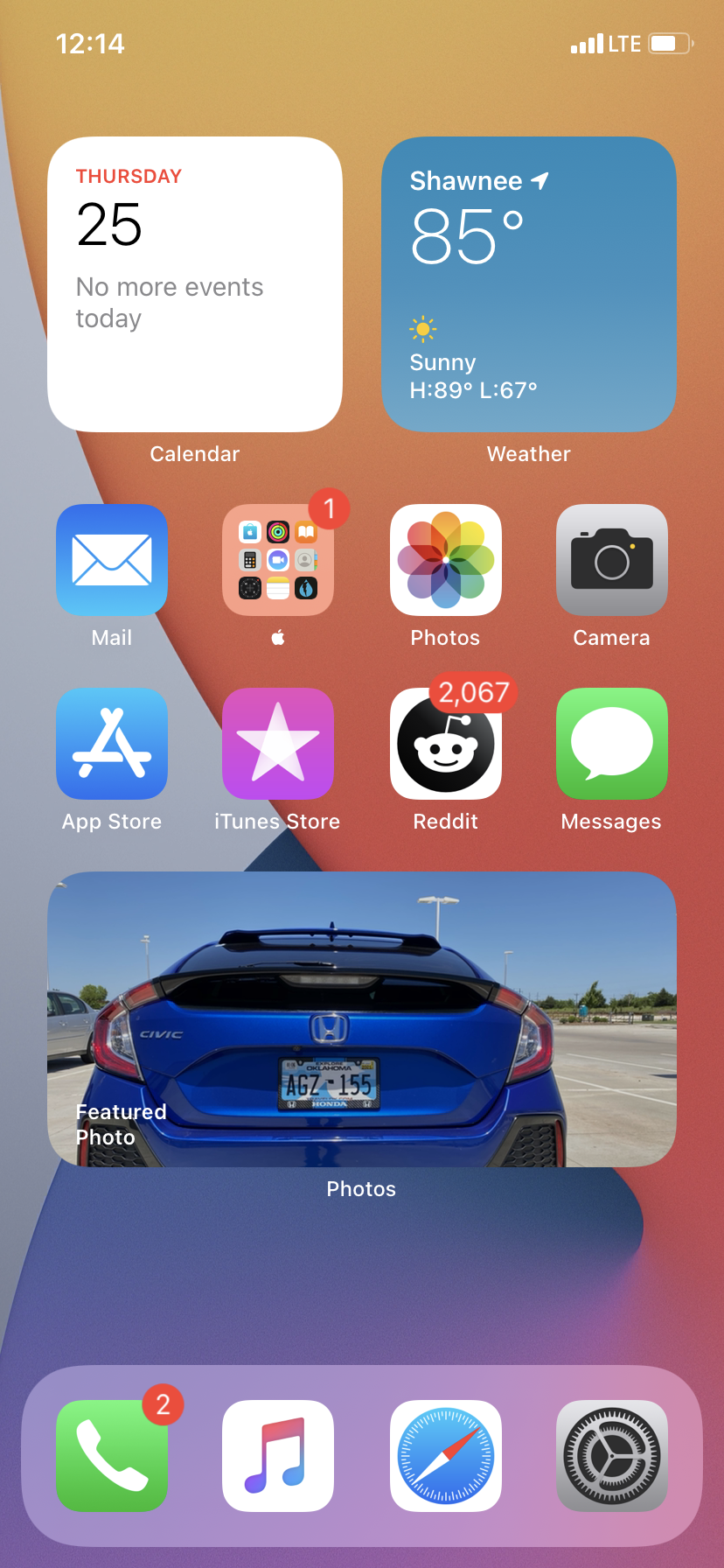724x1568 pixels.
Task: Open the Messages app
Action: click(612, 744)
